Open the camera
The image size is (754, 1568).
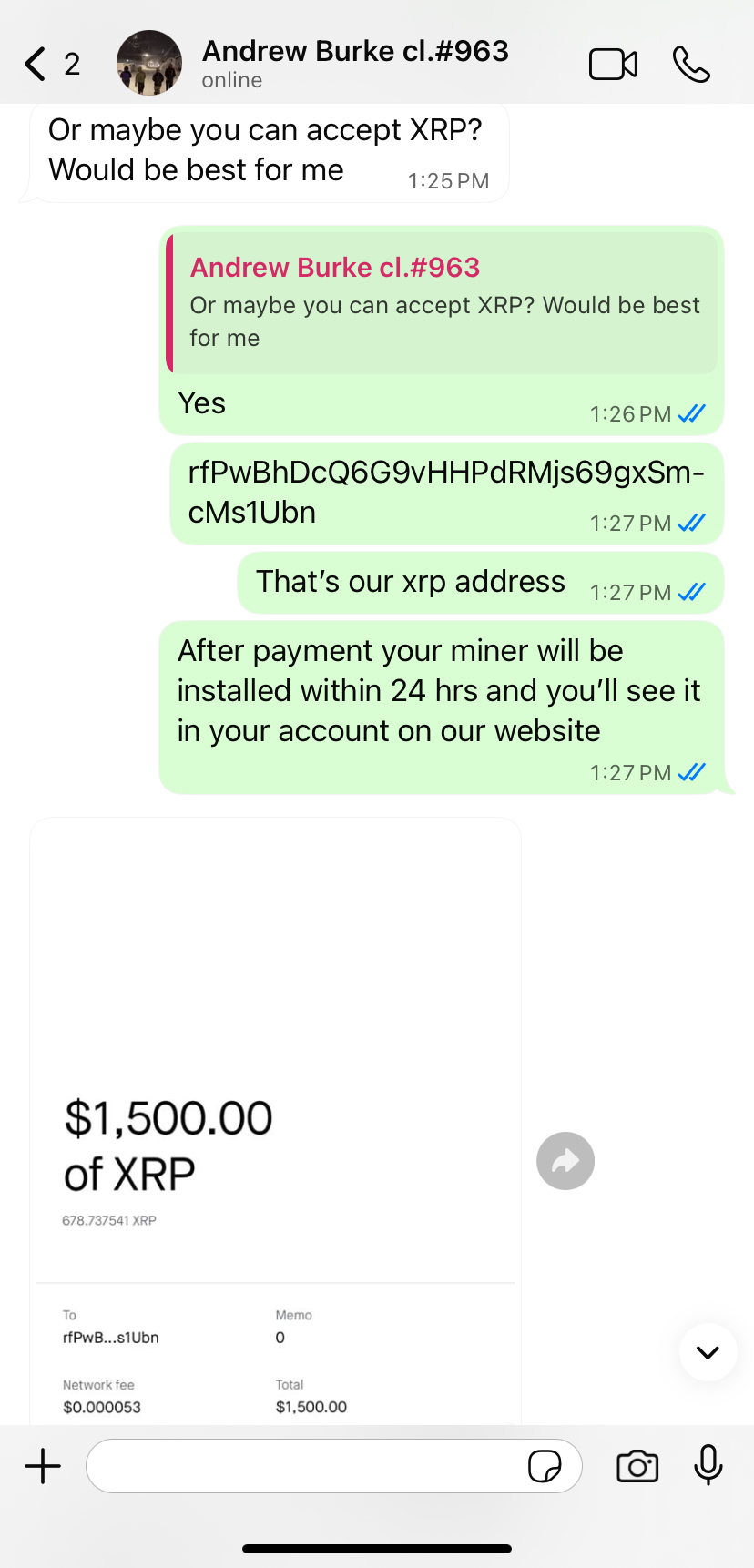pyautogui.click(x=637, y=1466)
